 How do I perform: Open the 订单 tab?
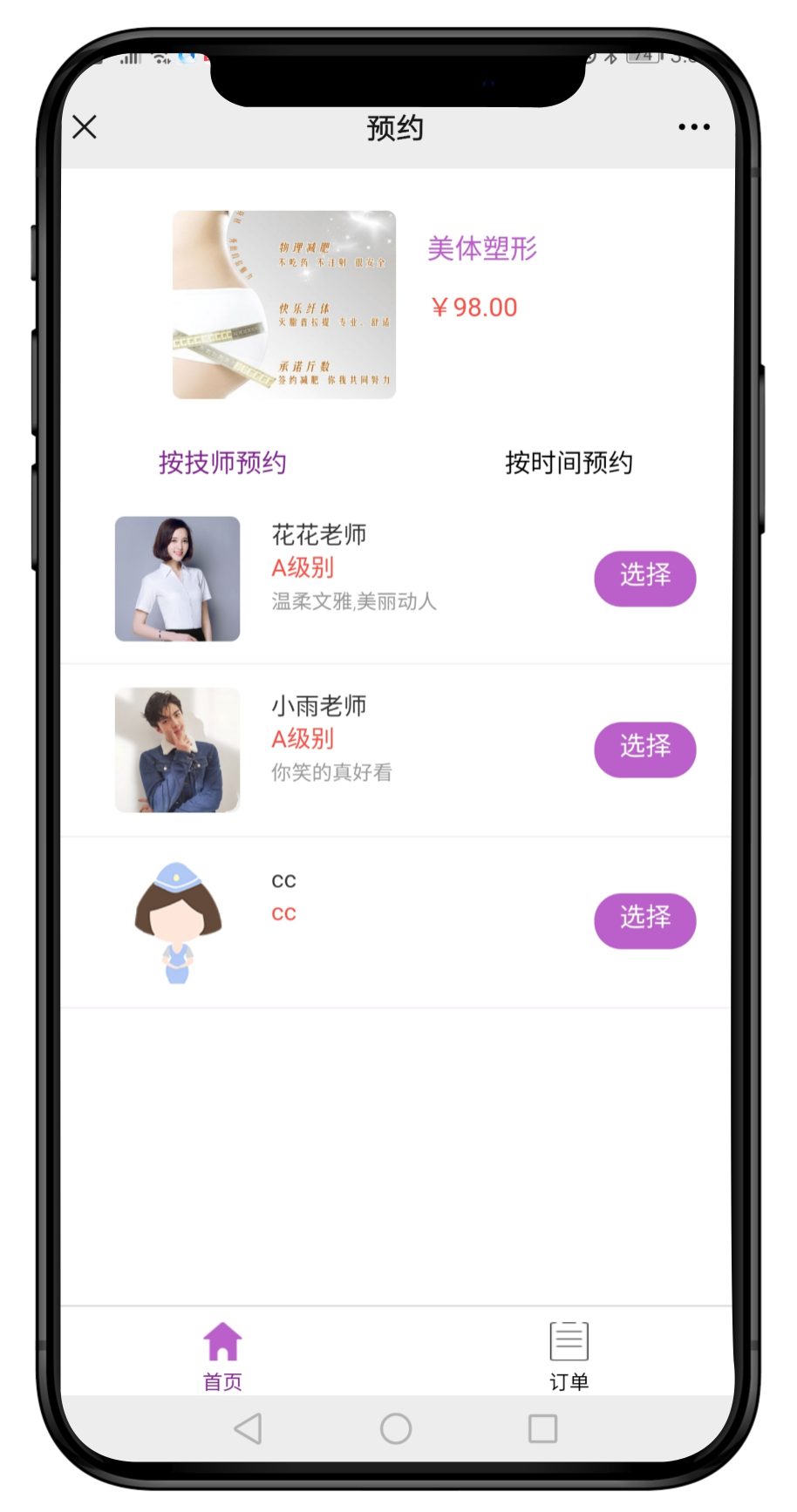(569, 1354)
